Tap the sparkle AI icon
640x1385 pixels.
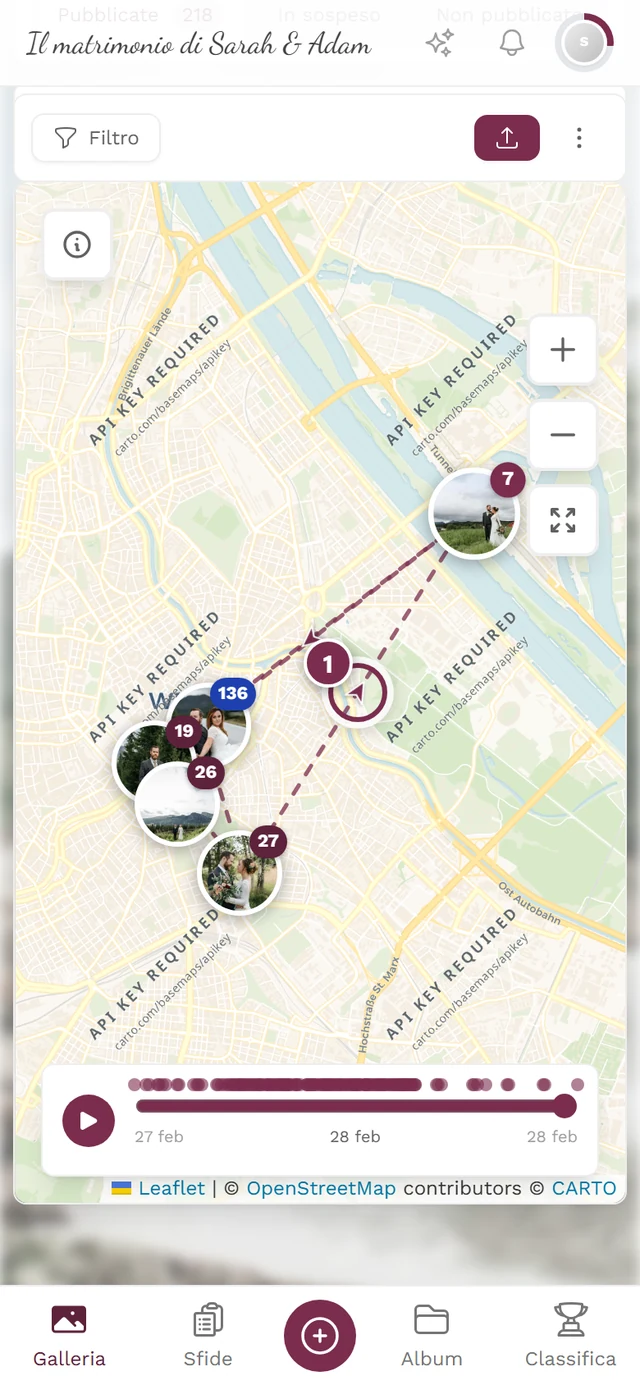coord(440,43)
